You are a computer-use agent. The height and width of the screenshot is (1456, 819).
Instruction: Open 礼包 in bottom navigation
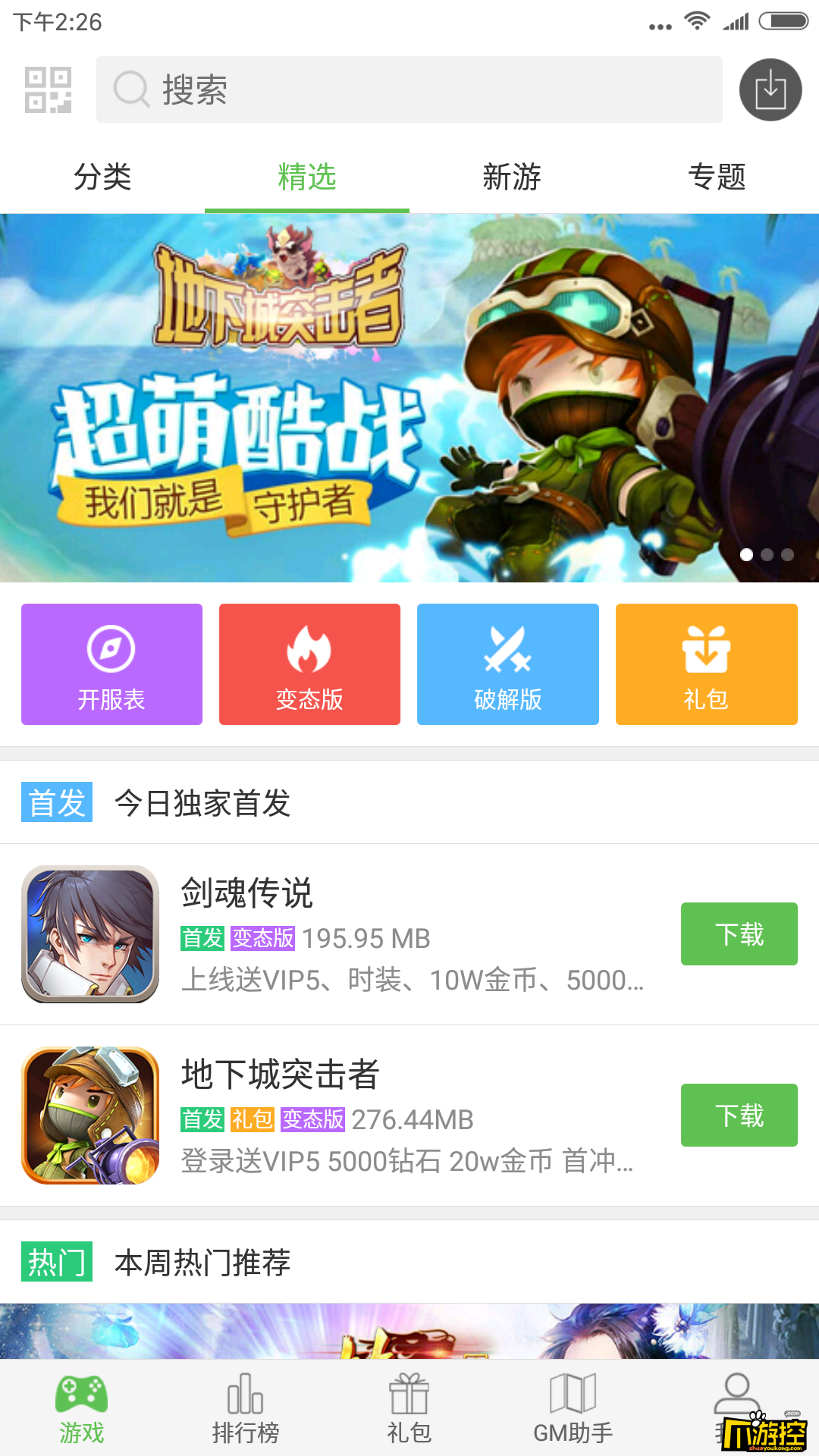pos(409,1409)
